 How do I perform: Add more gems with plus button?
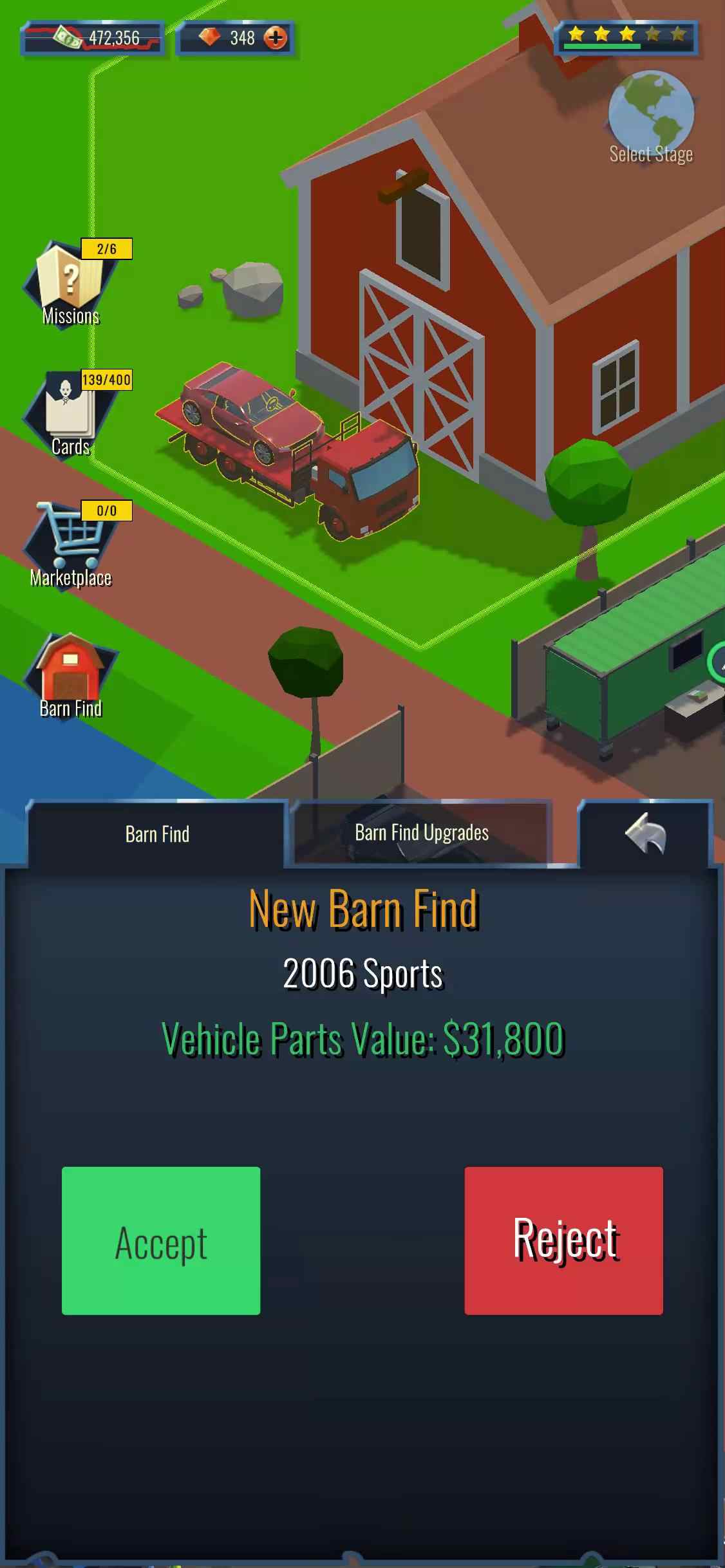pos(276,38)
